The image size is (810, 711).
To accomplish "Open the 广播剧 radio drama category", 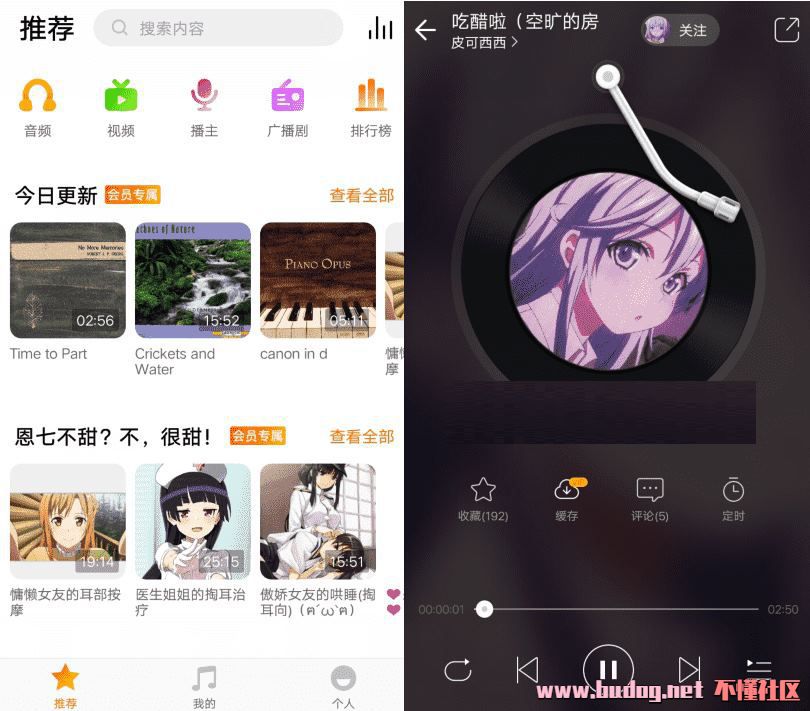I will [287, 107].
